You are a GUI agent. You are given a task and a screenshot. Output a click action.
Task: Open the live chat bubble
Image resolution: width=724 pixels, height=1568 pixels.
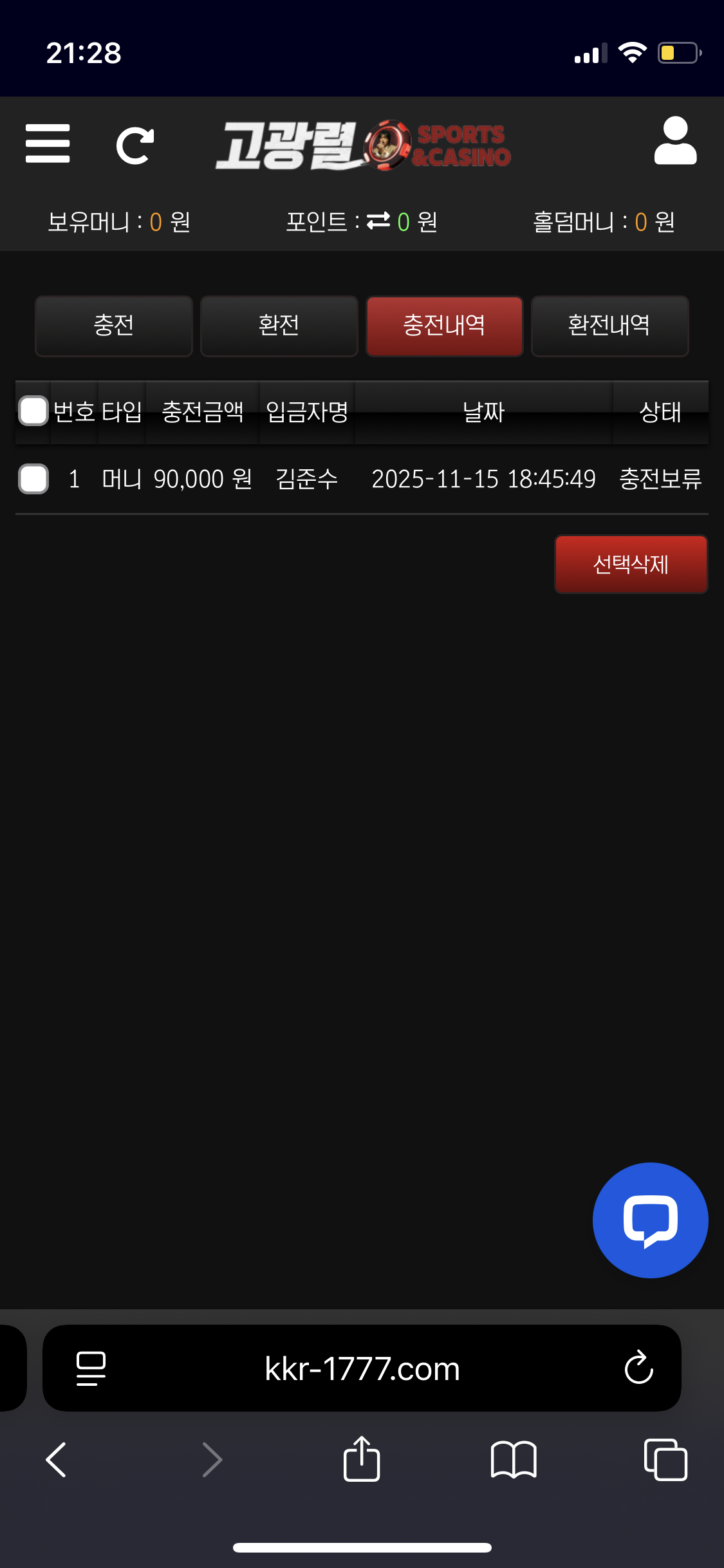pos(650,1220)
